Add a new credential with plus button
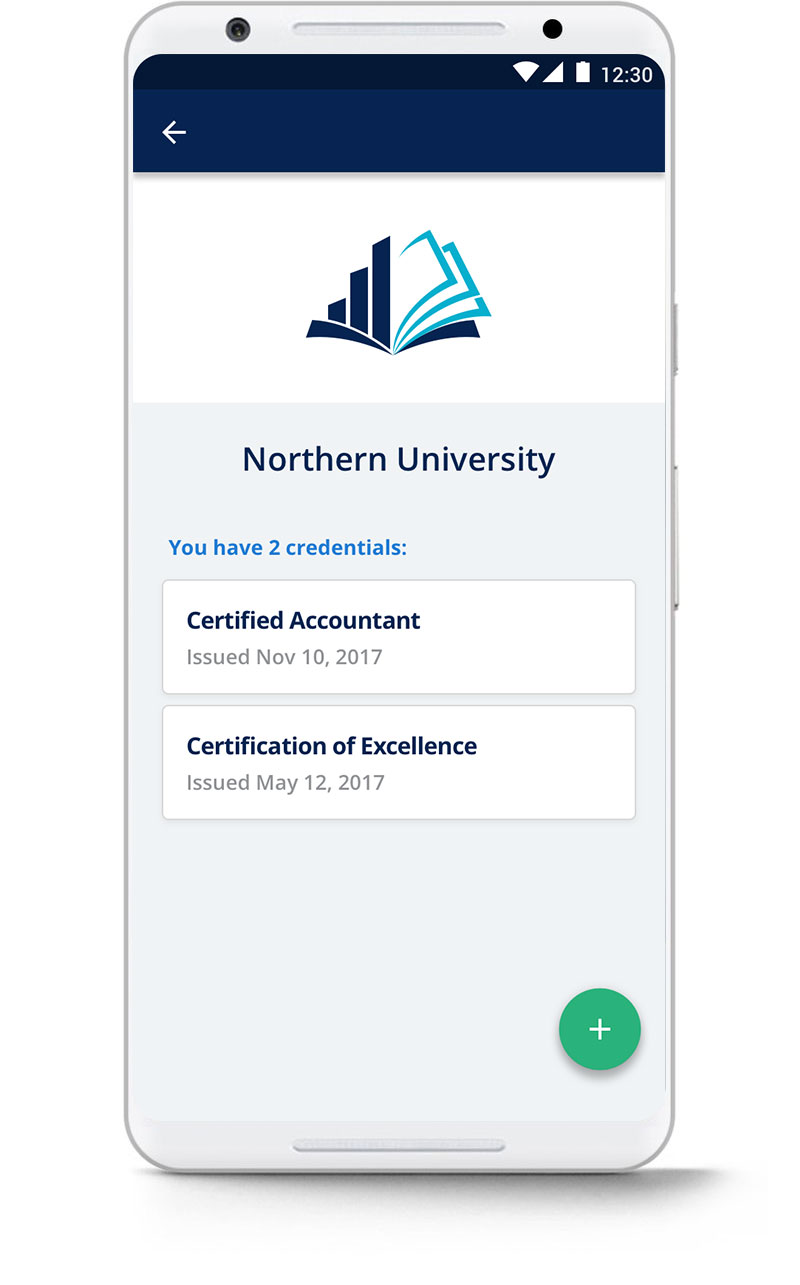 click(x=599, y=1029)
